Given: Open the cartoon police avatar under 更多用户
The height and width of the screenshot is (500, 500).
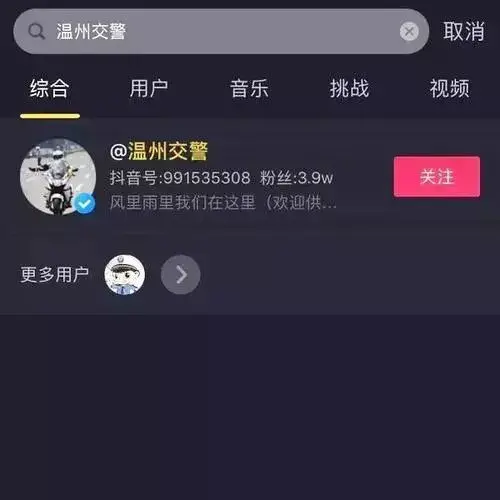Looking at the screenshot, I should coord(125,275).
